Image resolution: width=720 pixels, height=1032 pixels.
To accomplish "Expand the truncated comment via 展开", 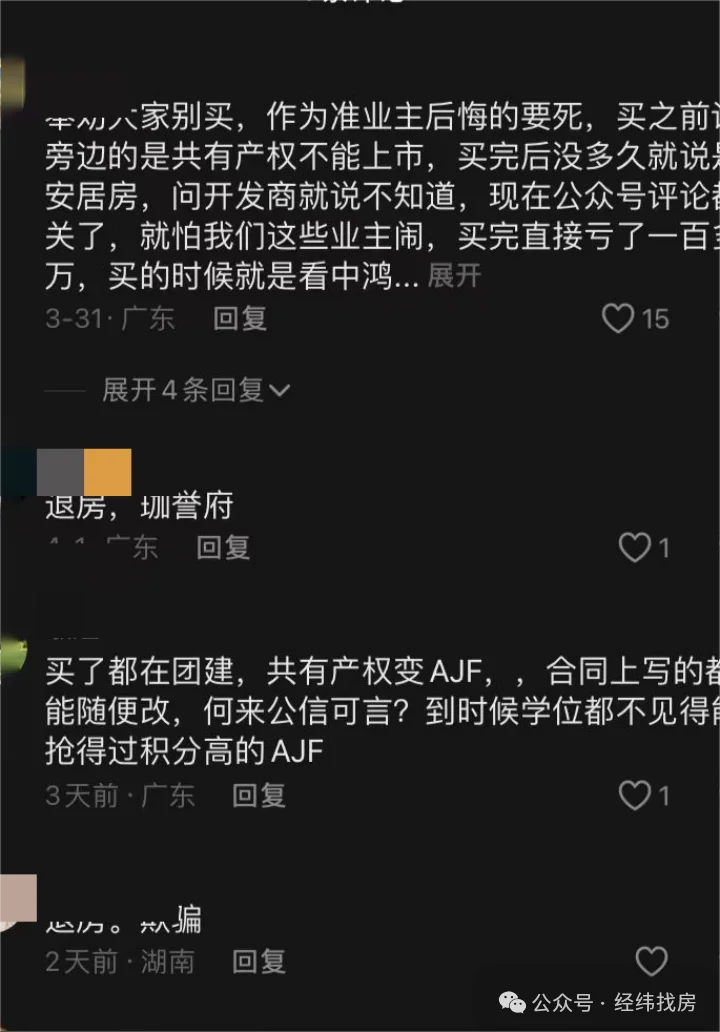I will click(454, 277).
